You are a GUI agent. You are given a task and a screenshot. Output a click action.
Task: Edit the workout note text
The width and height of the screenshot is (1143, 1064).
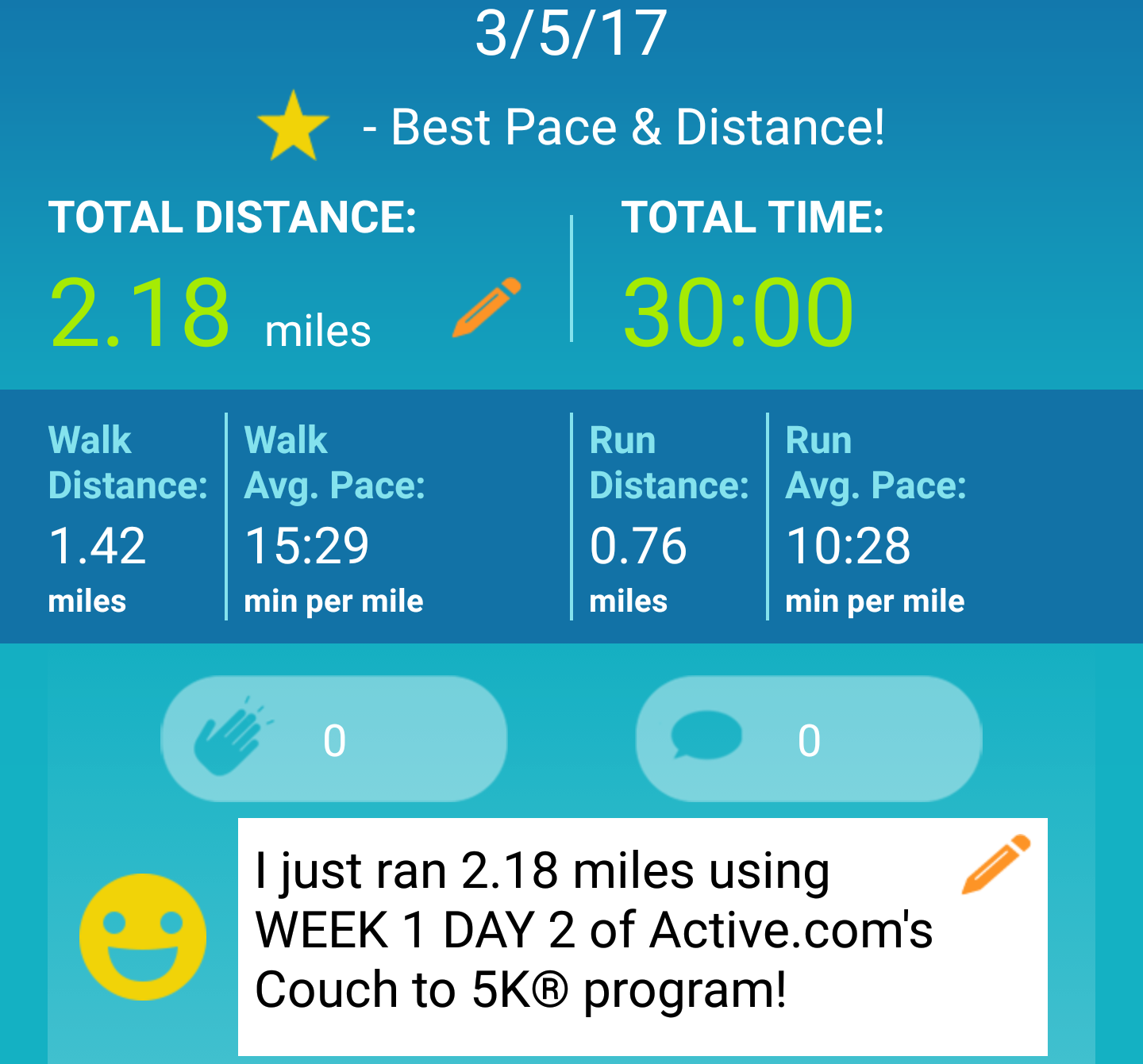click(x=996, y=864)
